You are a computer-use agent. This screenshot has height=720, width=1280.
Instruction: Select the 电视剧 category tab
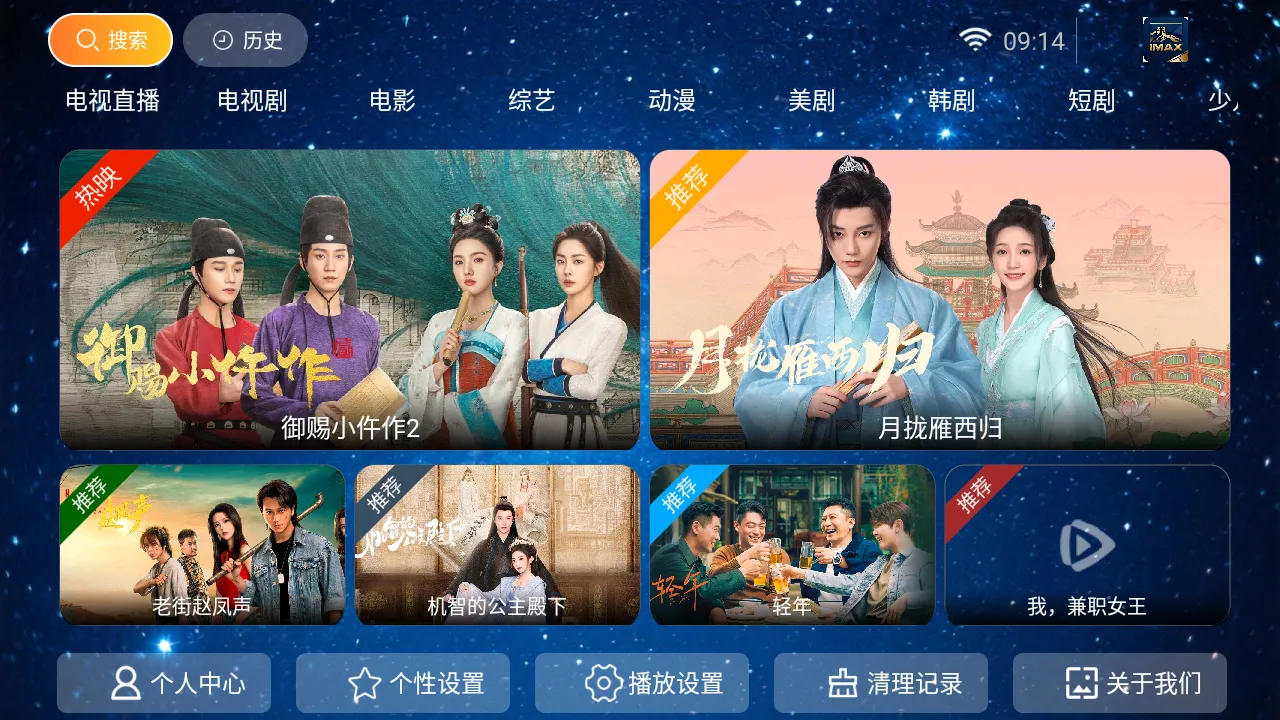[x=252, y=101]
